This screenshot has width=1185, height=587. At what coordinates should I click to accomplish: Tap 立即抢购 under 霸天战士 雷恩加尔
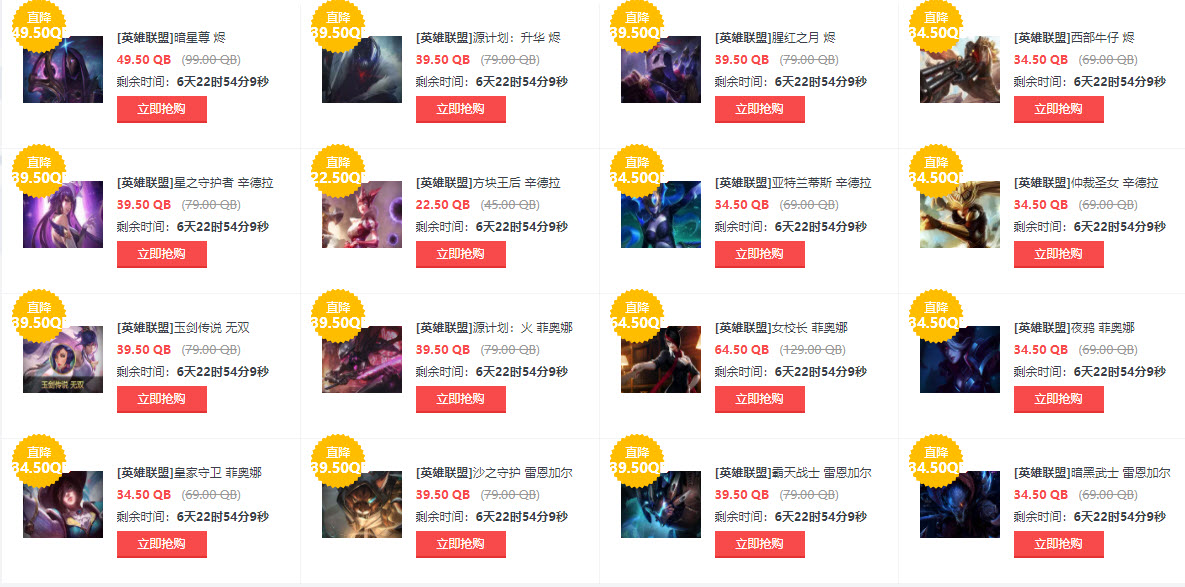click(x=759, y=544)
